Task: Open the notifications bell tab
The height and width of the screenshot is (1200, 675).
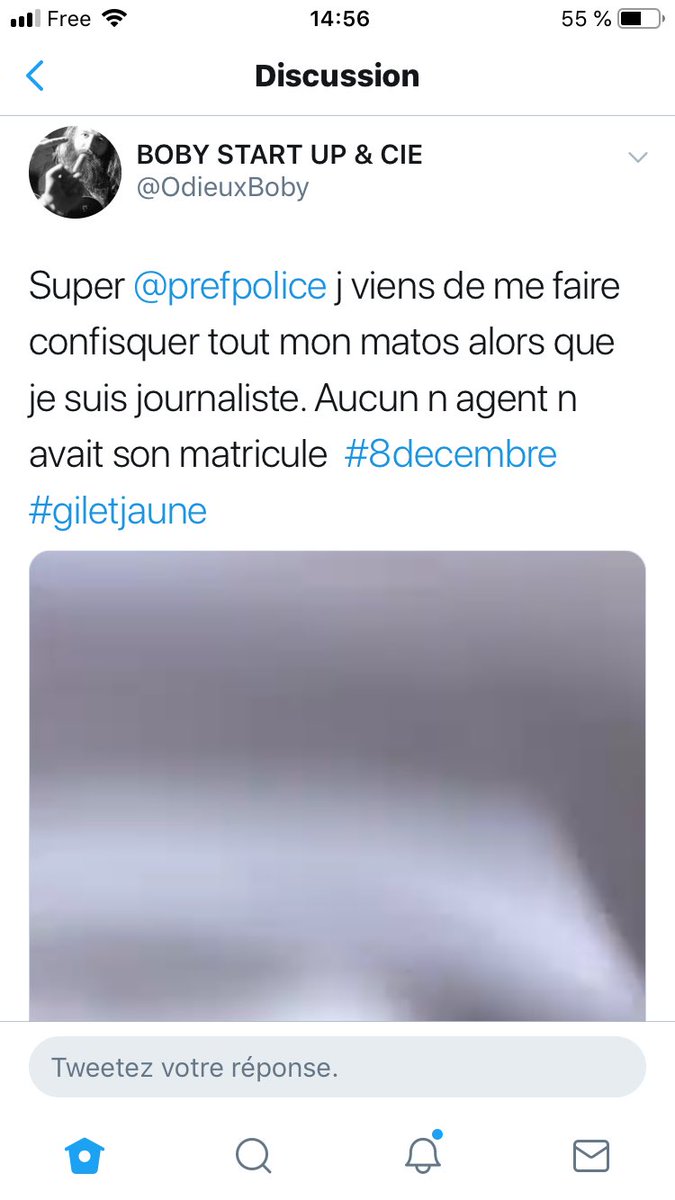Action: coord(422,1156)
